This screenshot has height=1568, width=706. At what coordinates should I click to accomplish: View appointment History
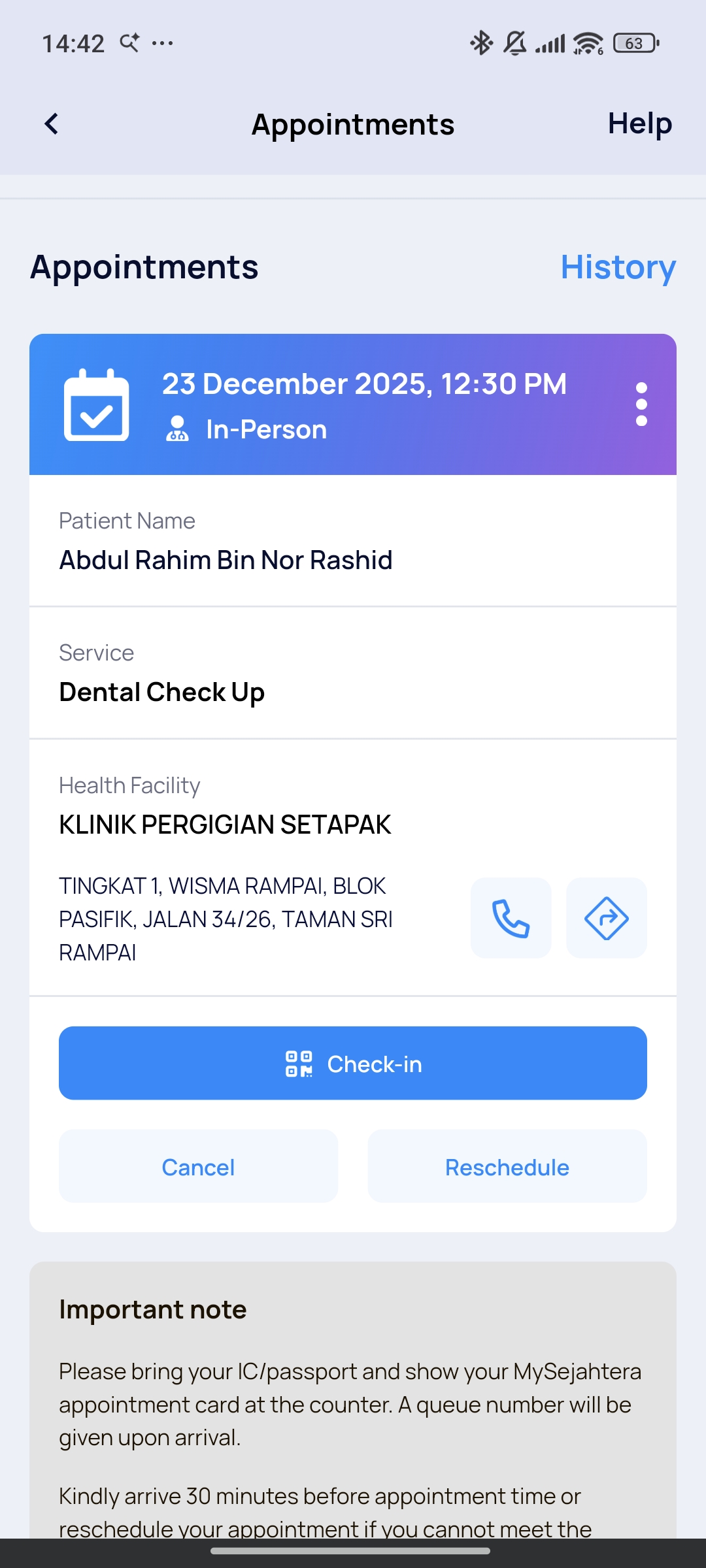[x=618, y=267]
